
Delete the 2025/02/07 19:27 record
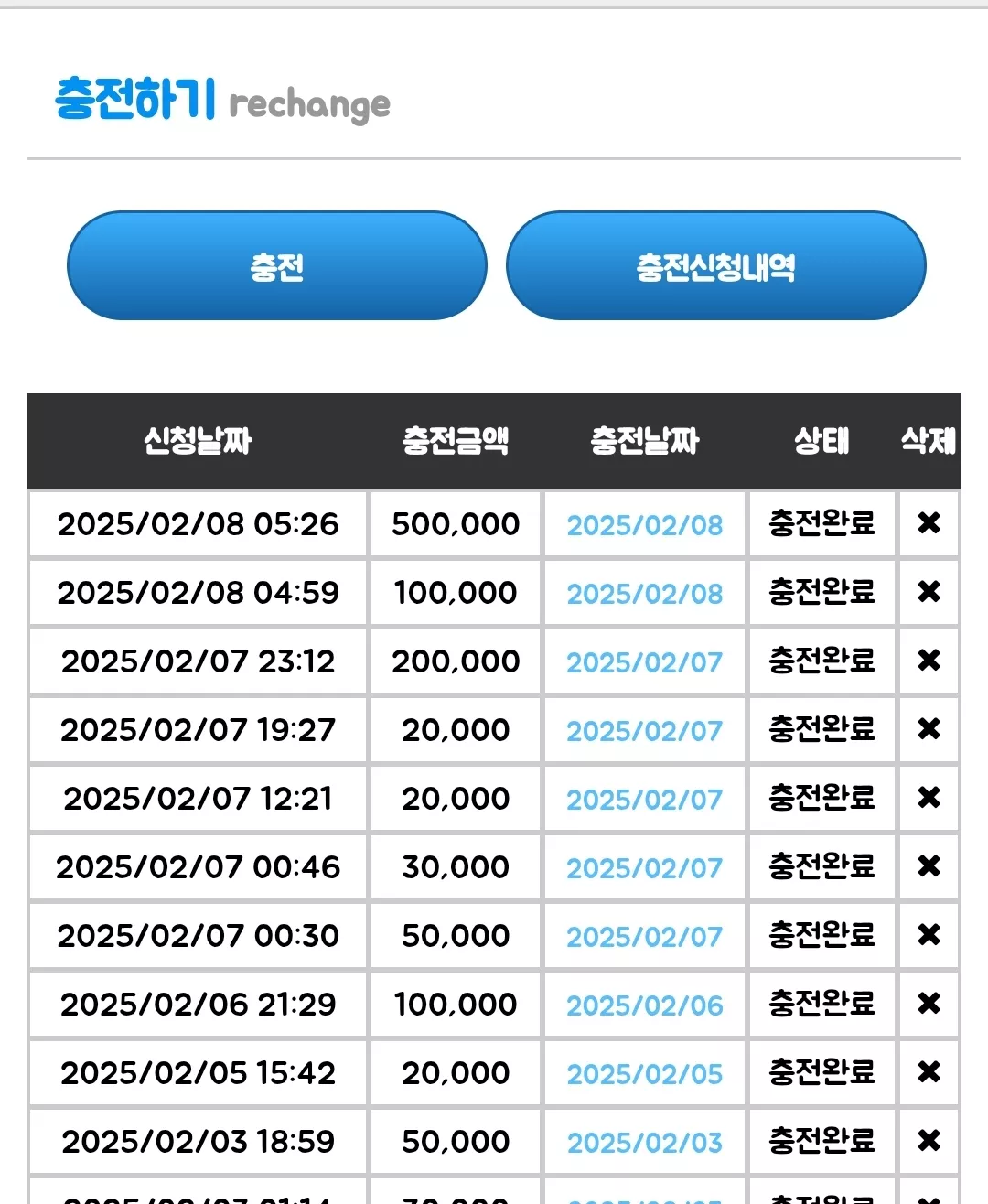pos(929,729)
